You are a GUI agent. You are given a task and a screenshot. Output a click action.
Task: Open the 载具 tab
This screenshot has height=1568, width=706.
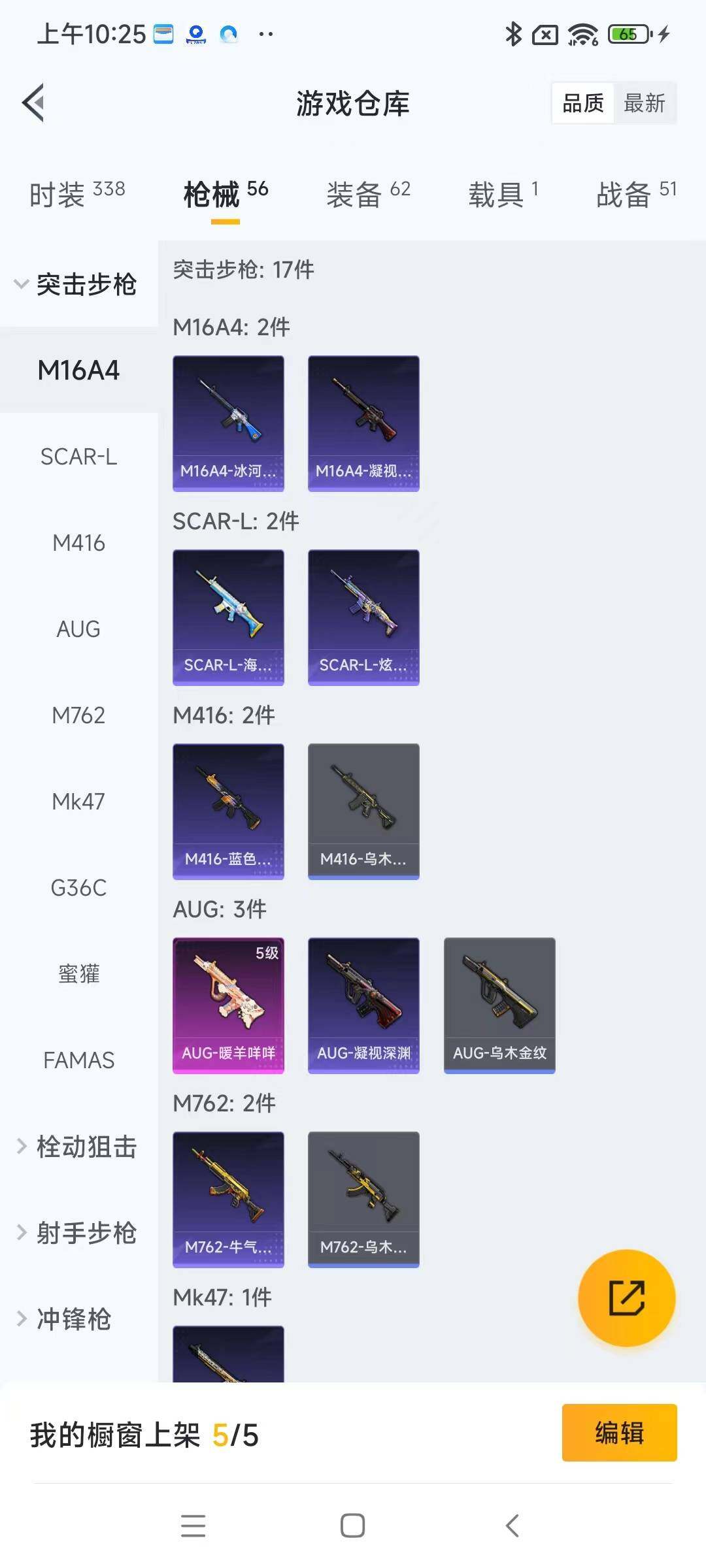(503, 195)
